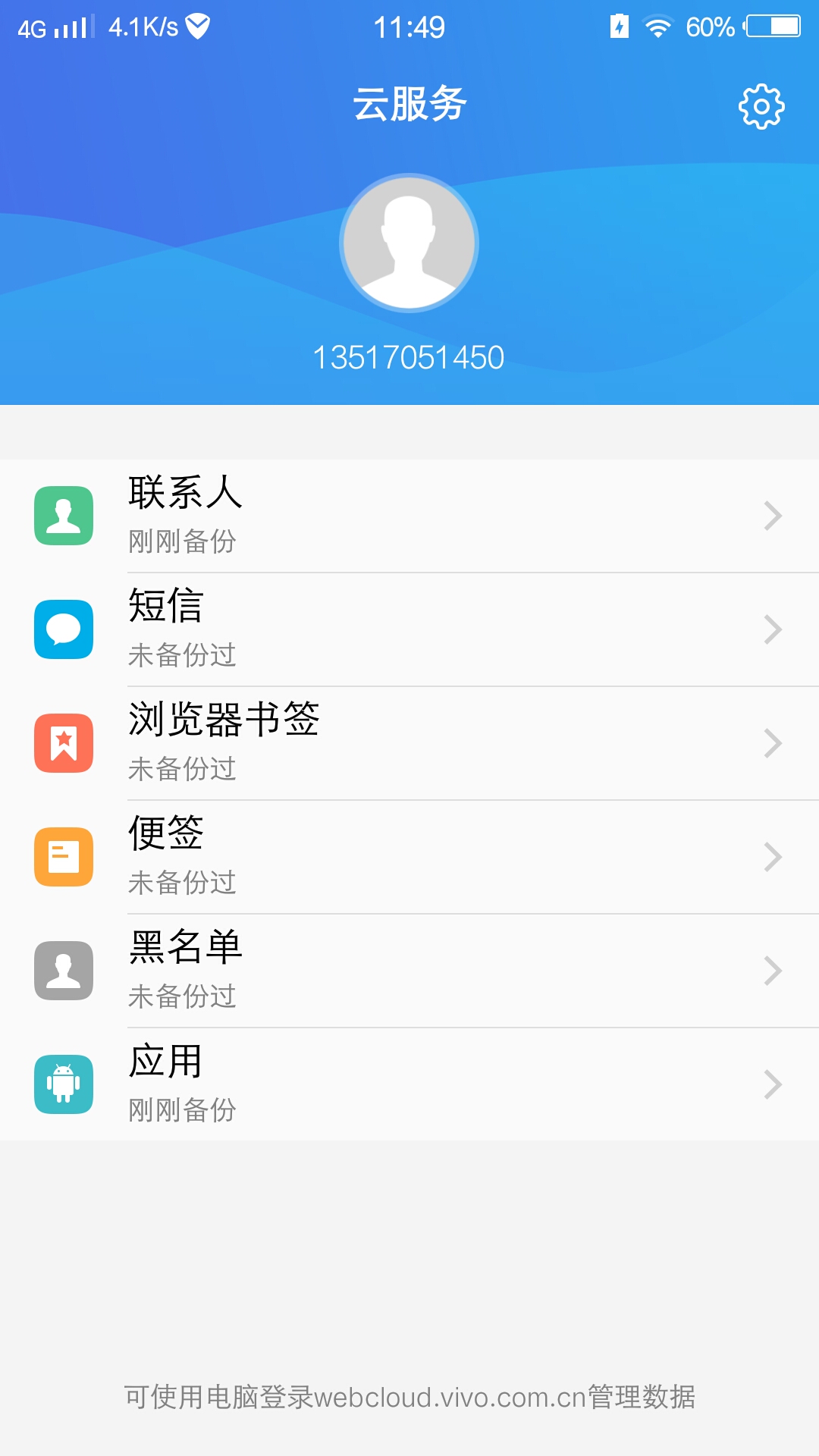
Task: Open the settings gear icon
Action: click(761, 108)
